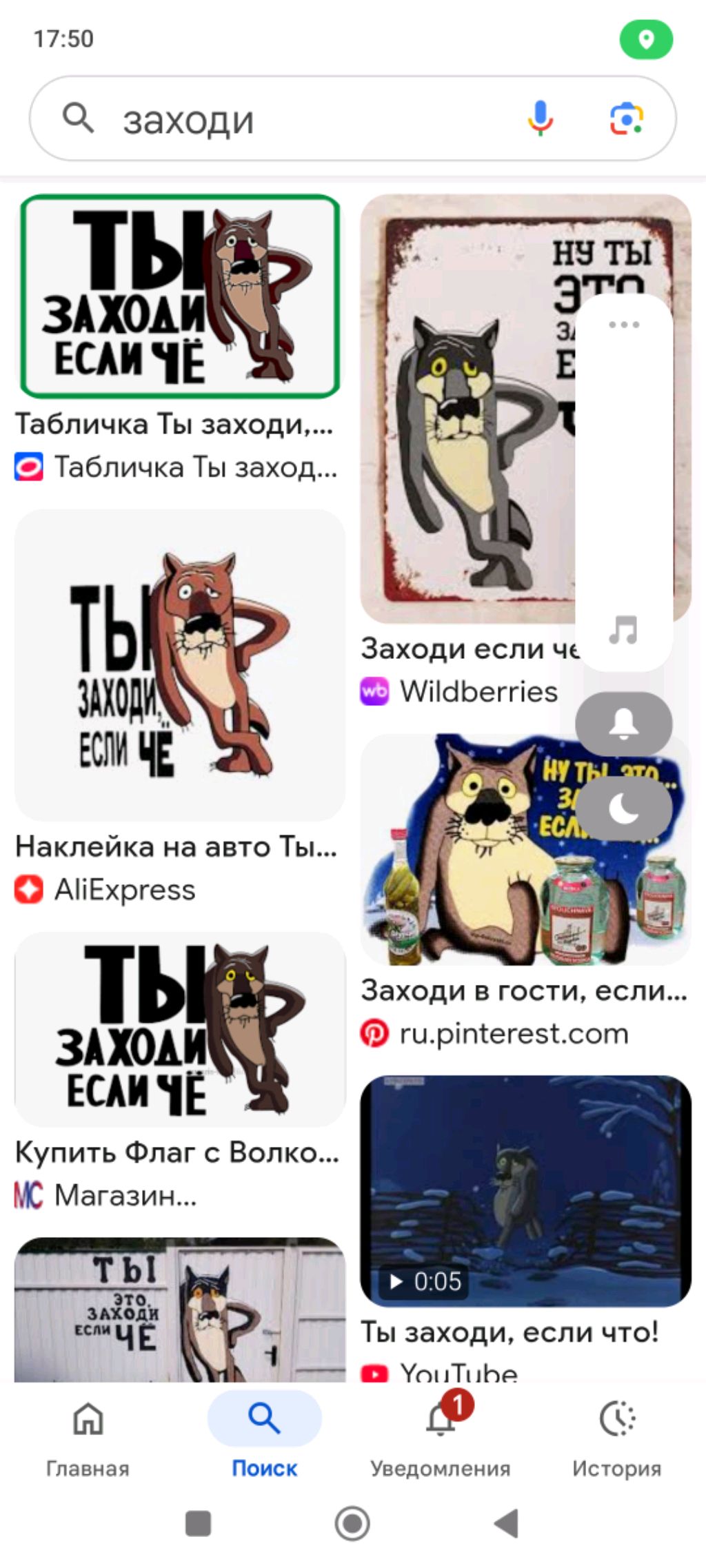Open the Wildberries "Заходи если че" result
706x1568 pixels.
467,409
